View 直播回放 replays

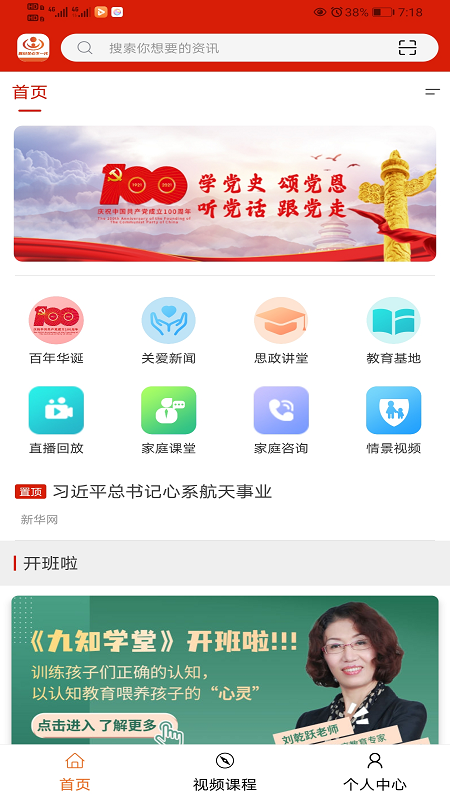tap(56, 420)
